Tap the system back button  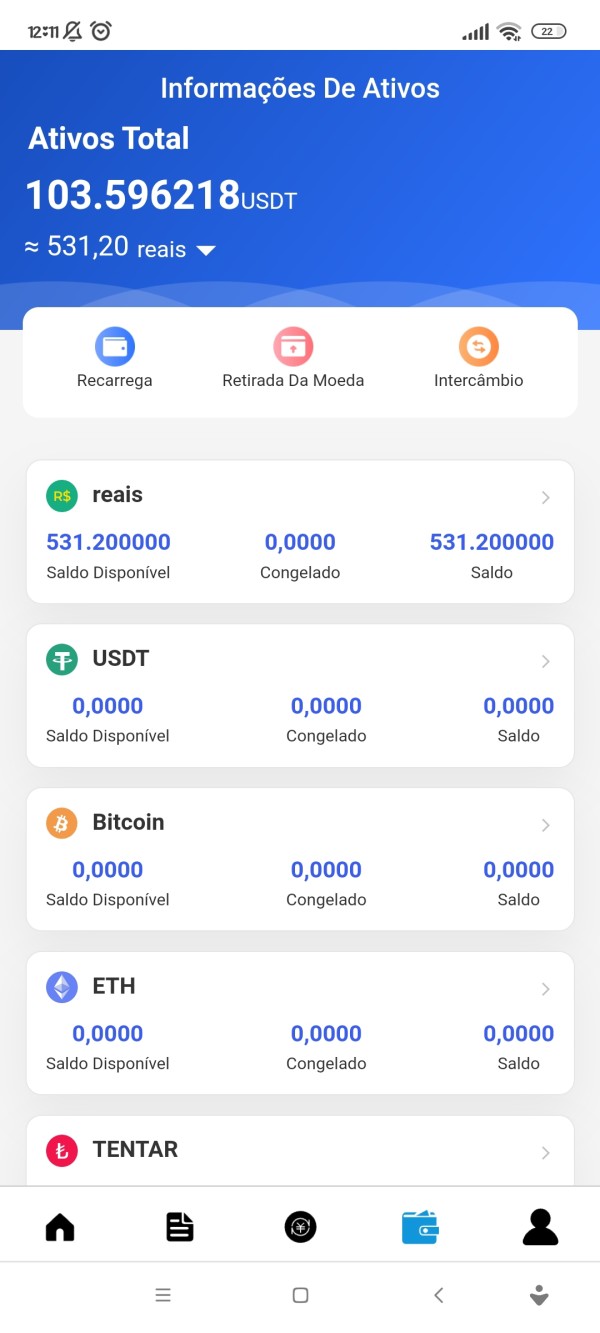pyautogui.click(x=438, y=1295)
